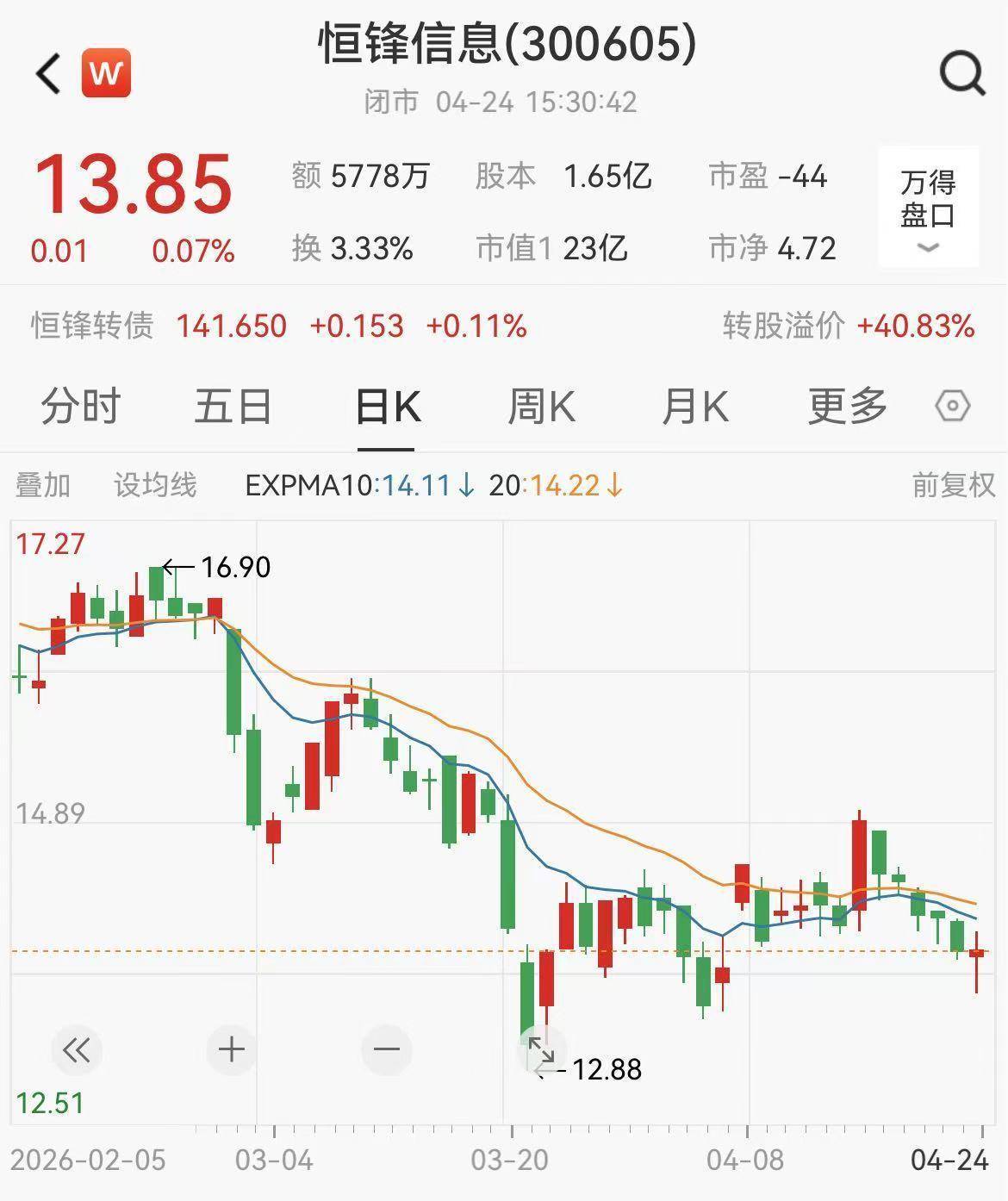Tap 叠加 to overlay another stock

coord(43,485)
